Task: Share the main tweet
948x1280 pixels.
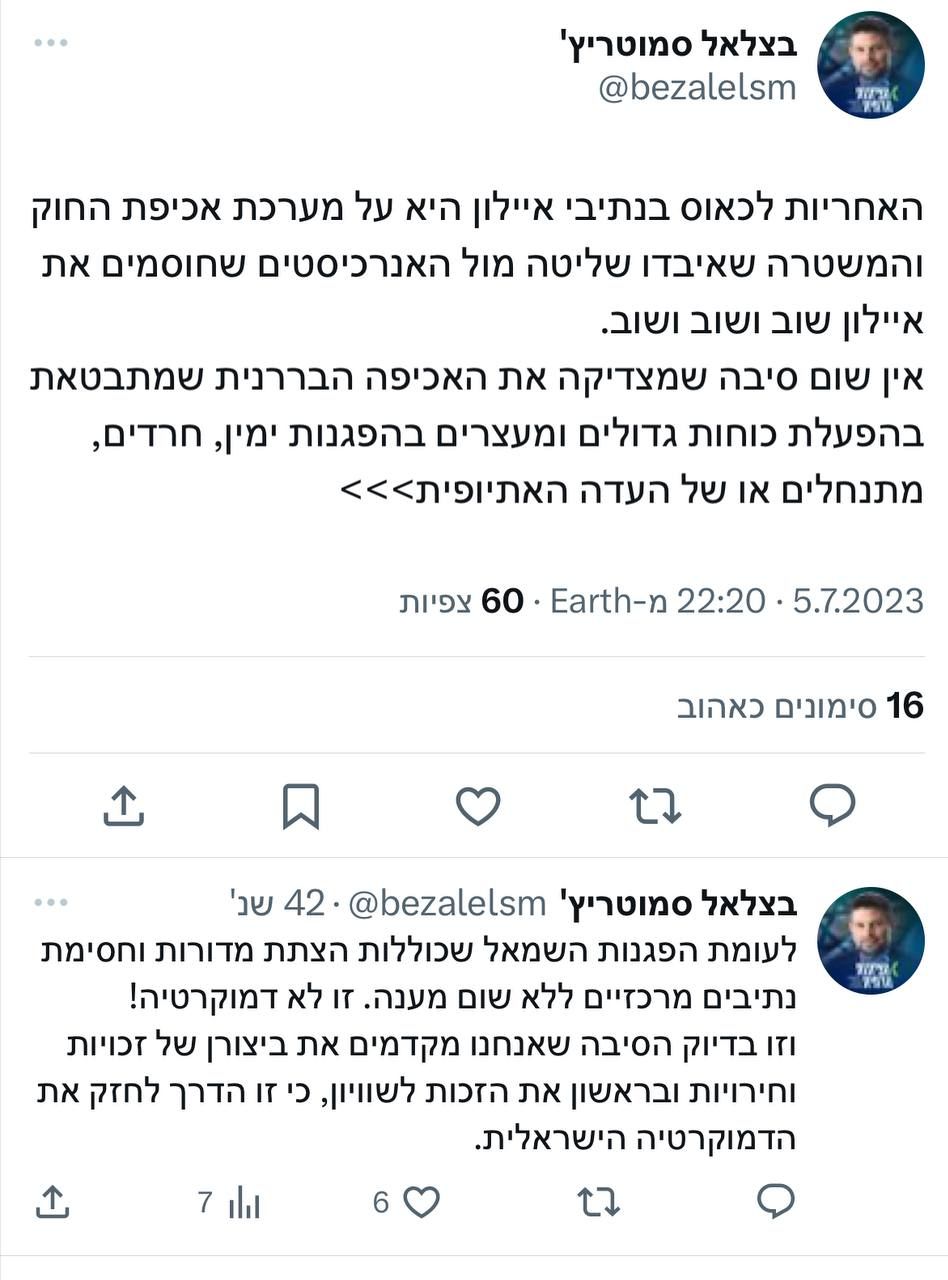Action: tap(124, 805)
